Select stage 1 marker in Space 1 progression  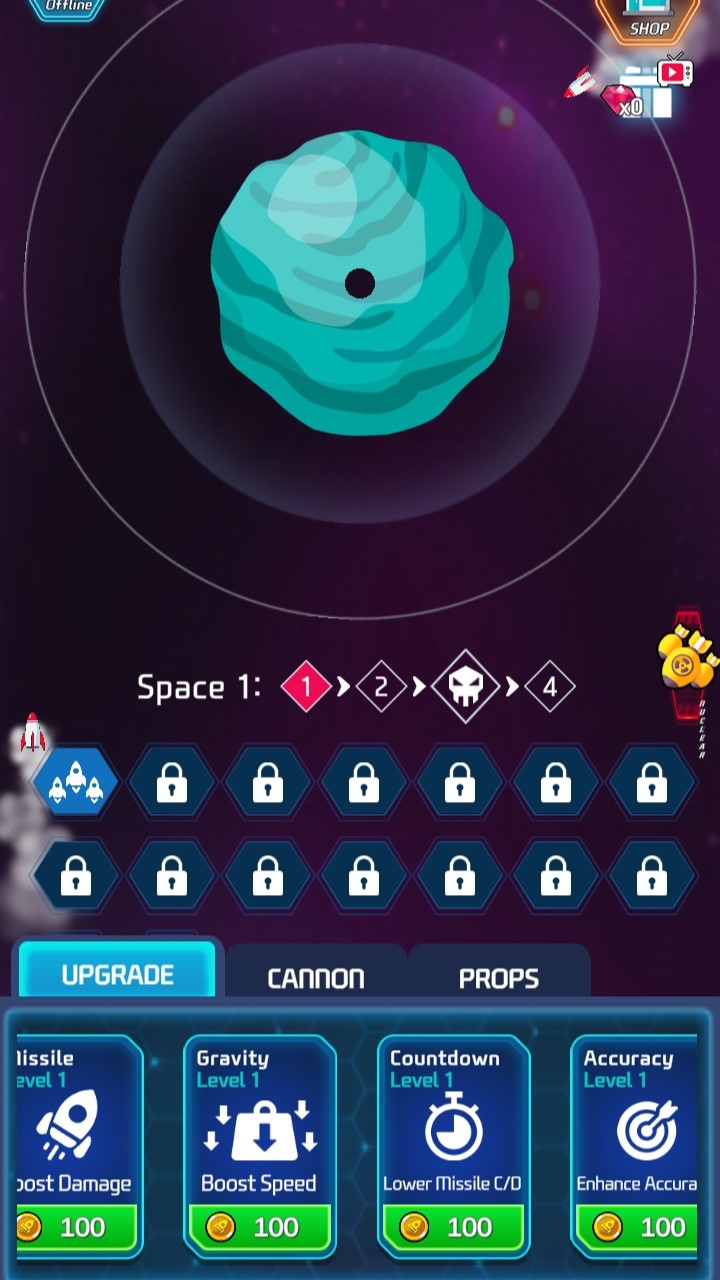click(305, 686)
